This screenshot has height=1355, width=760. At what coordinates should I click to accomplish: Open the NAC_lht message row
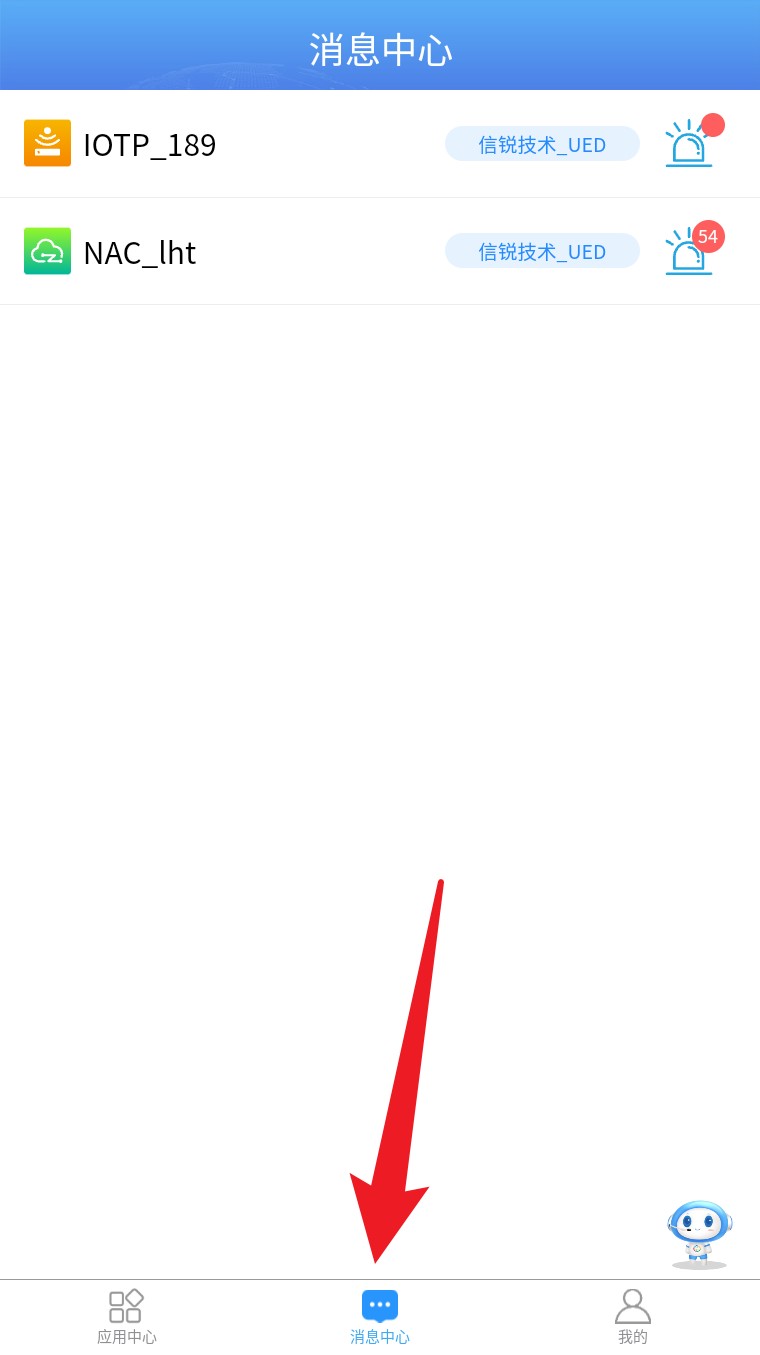click(140, 252)
